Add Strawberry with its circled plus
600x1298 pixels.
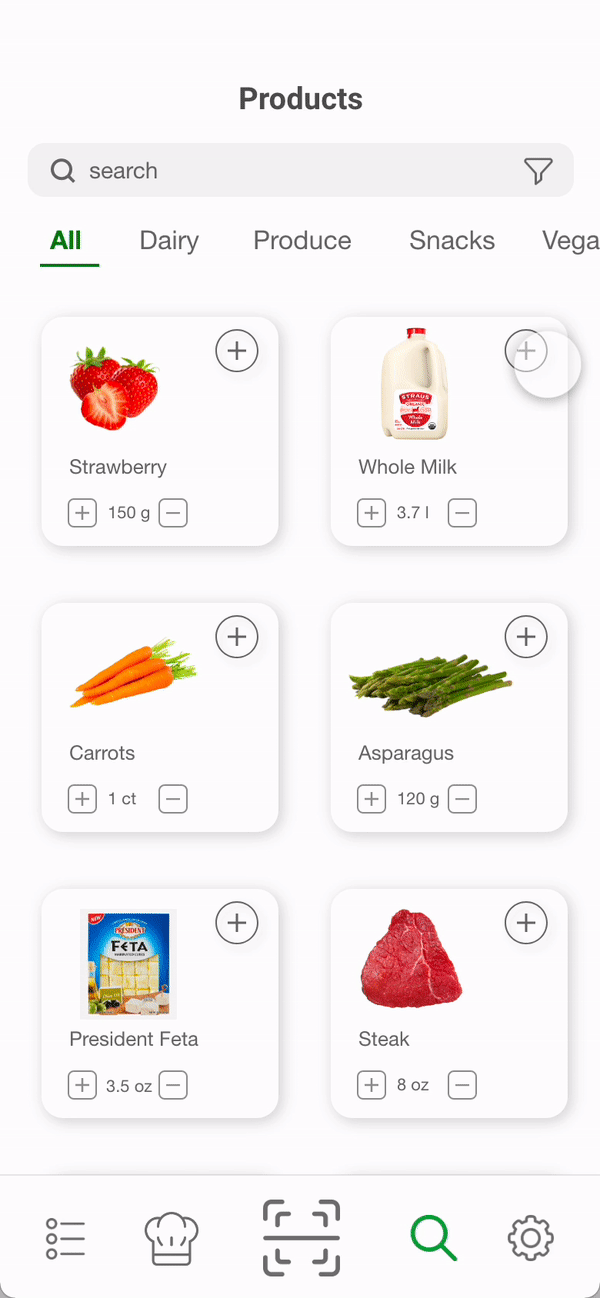(x=237, y=351)
